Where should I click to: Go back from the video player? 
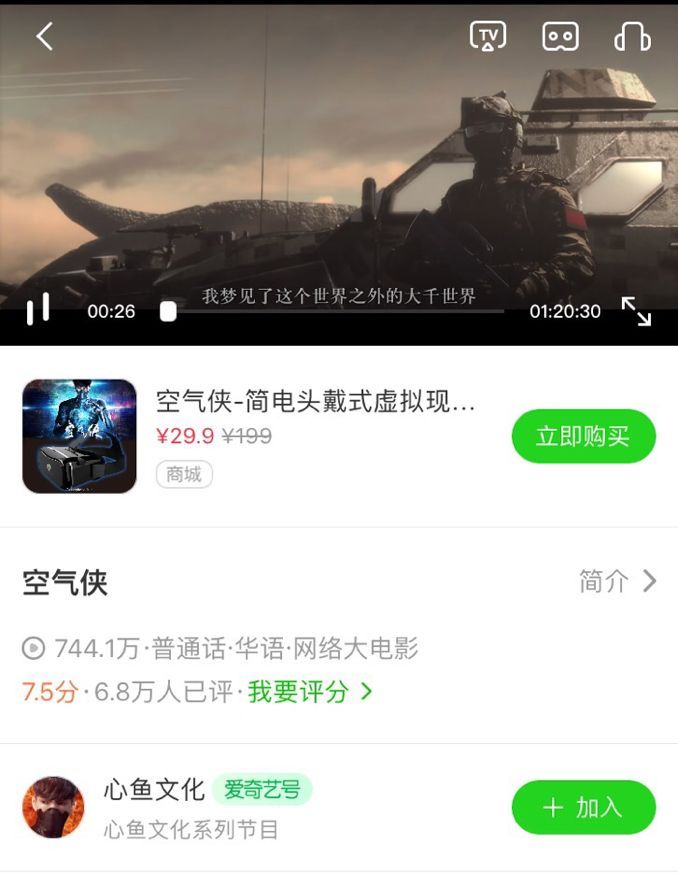click(44, 37)
